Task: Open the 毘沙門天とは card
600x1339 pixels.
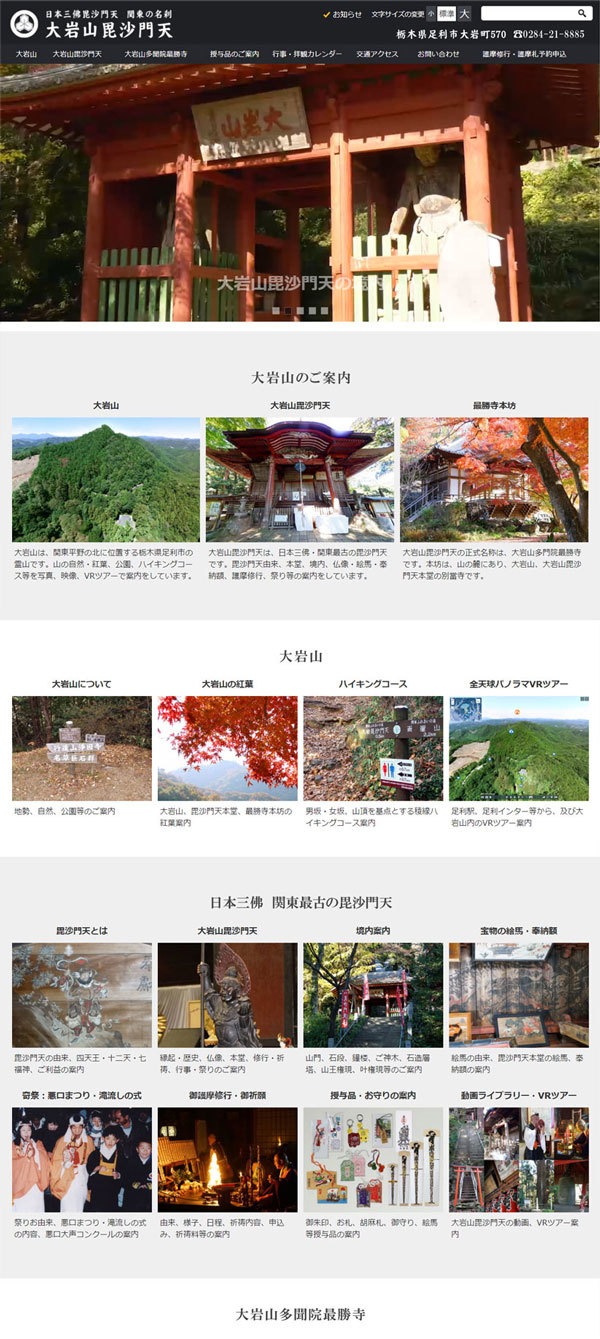Action: point(82,994)
